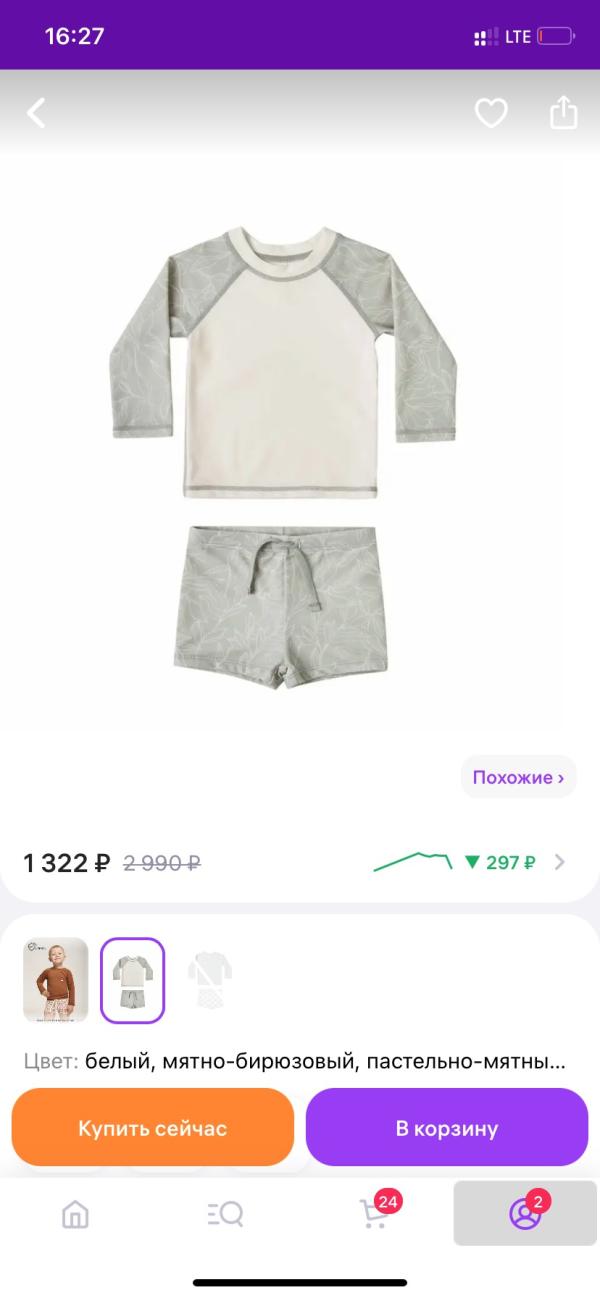Tap Купить сейчас to buy now
The height and width of the screenshot is (1297, 600).
click(153, 1128)
